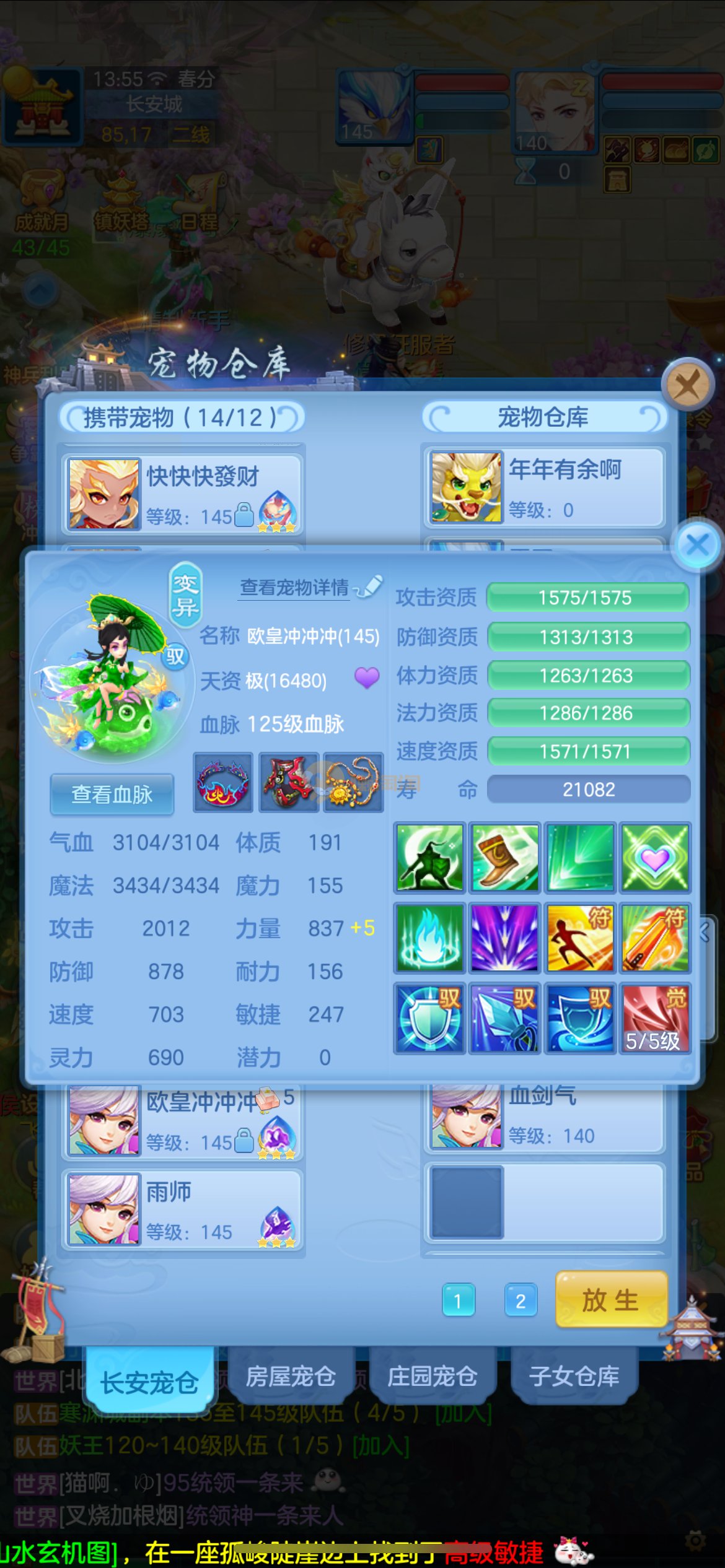Open the 查看宠物详情 link
The height and width of the screenshot is (1568, 725).
point(294,588)
